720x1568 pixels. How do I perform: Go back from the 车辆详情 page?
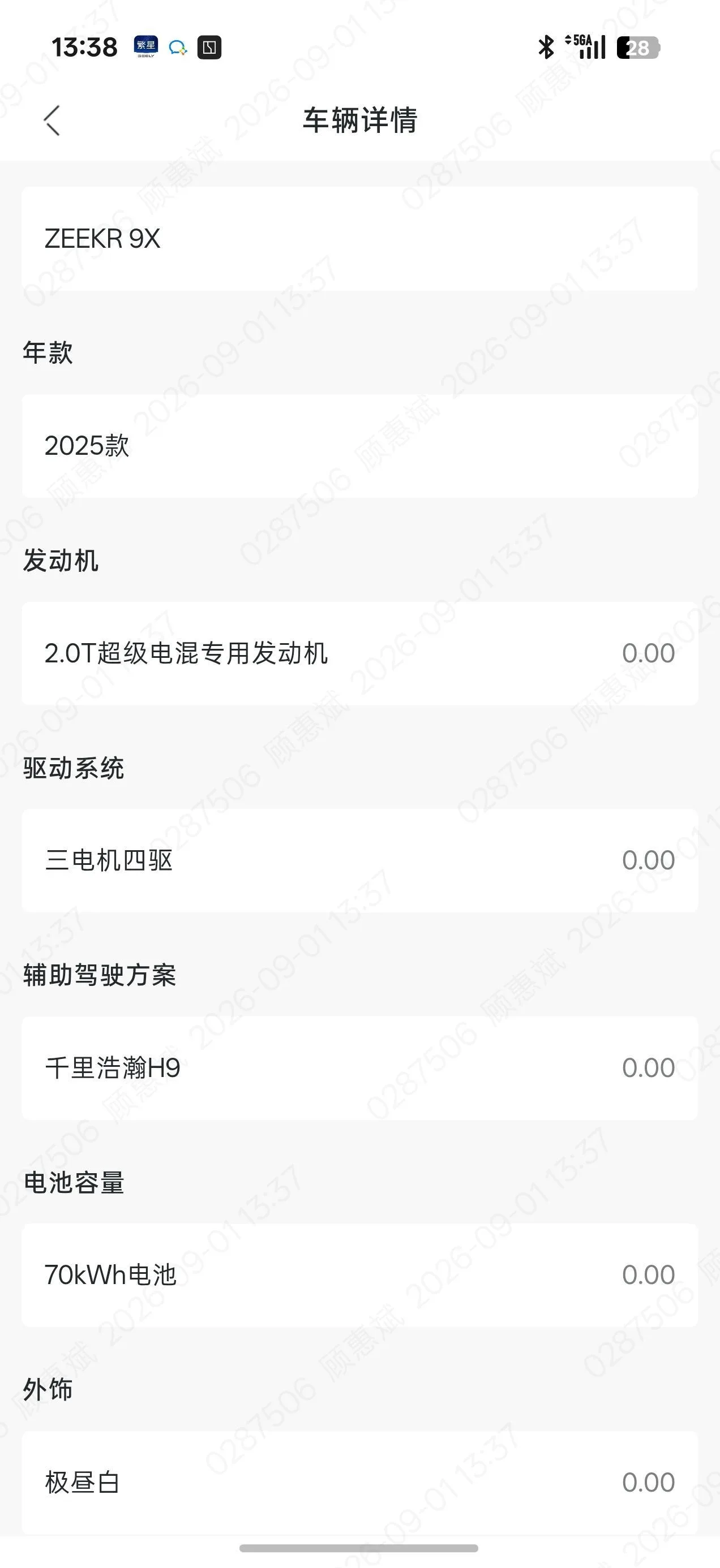click(52, 120)
